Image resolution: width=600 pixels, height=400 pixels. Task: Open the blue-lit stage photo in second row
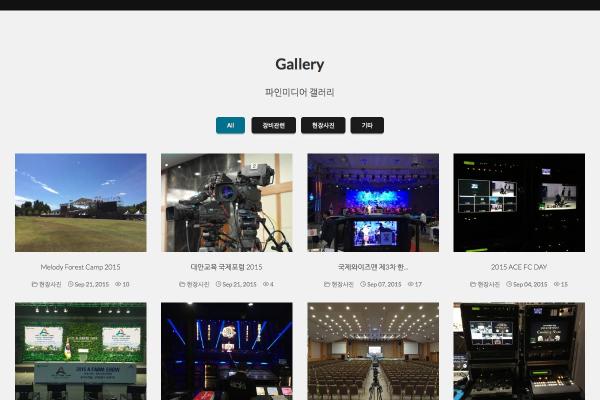pyautogui.click(x=226, y=350)
